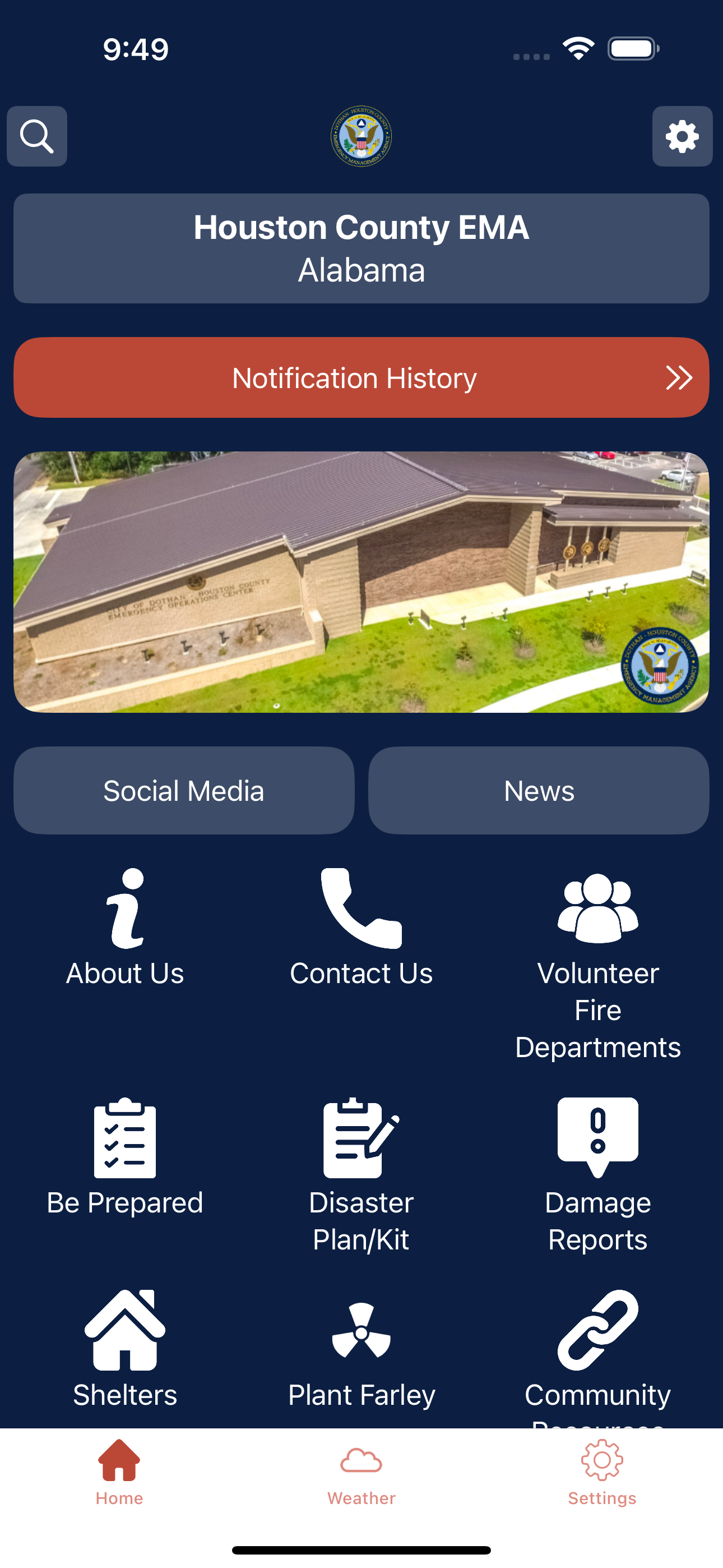Expand Notification History with the double chevron
Viewport: 723px width, 1568px height.
[679, 377]
